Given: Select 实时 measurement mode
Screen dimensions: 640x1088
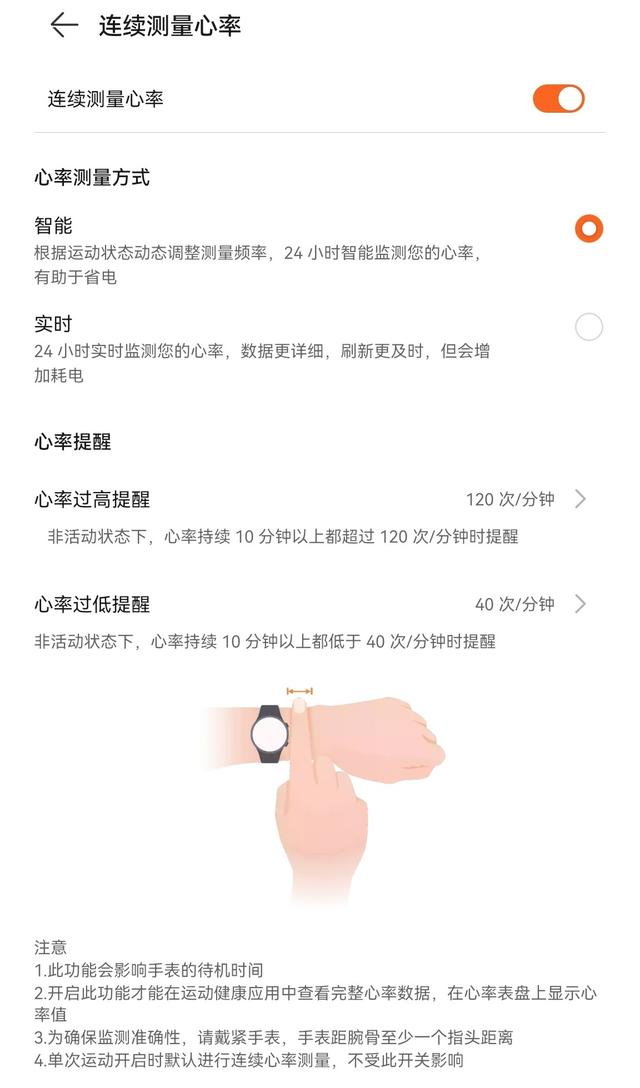Looking at the screenshot, I should 589,327.
